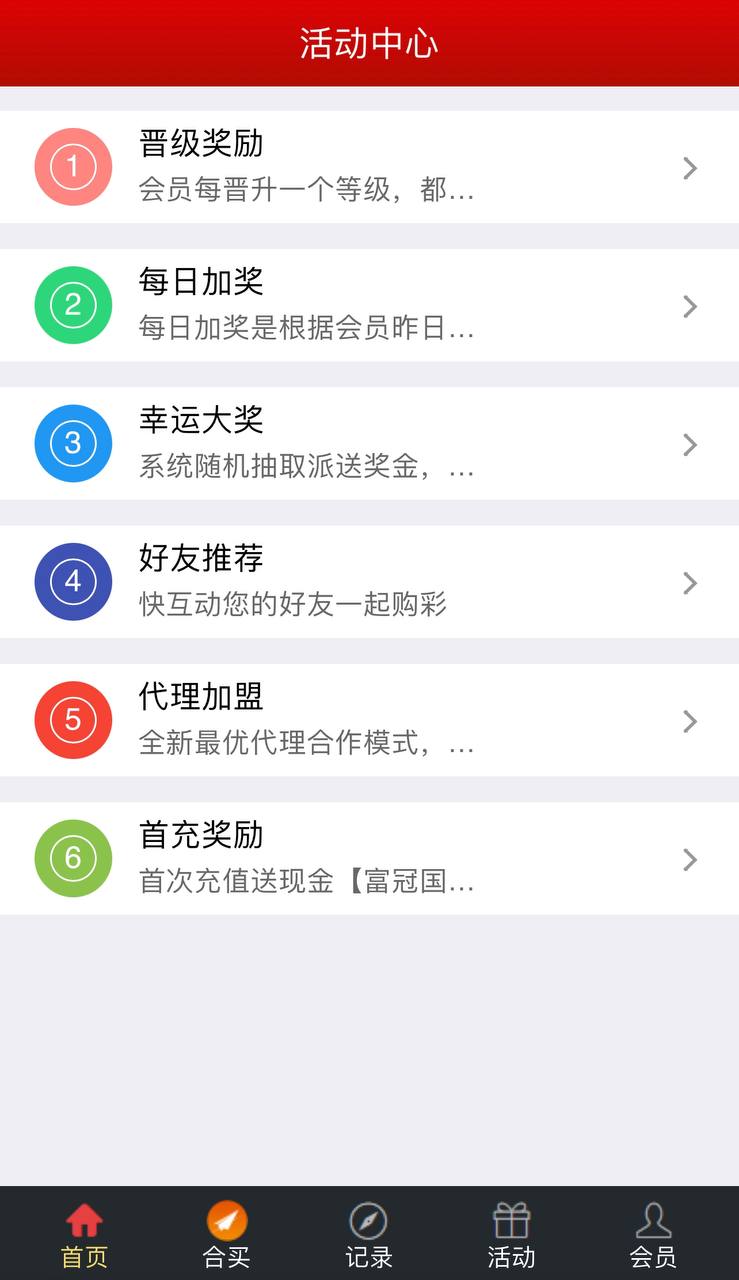
Task: Select the 活动 tab
Action: (511, 1236)
